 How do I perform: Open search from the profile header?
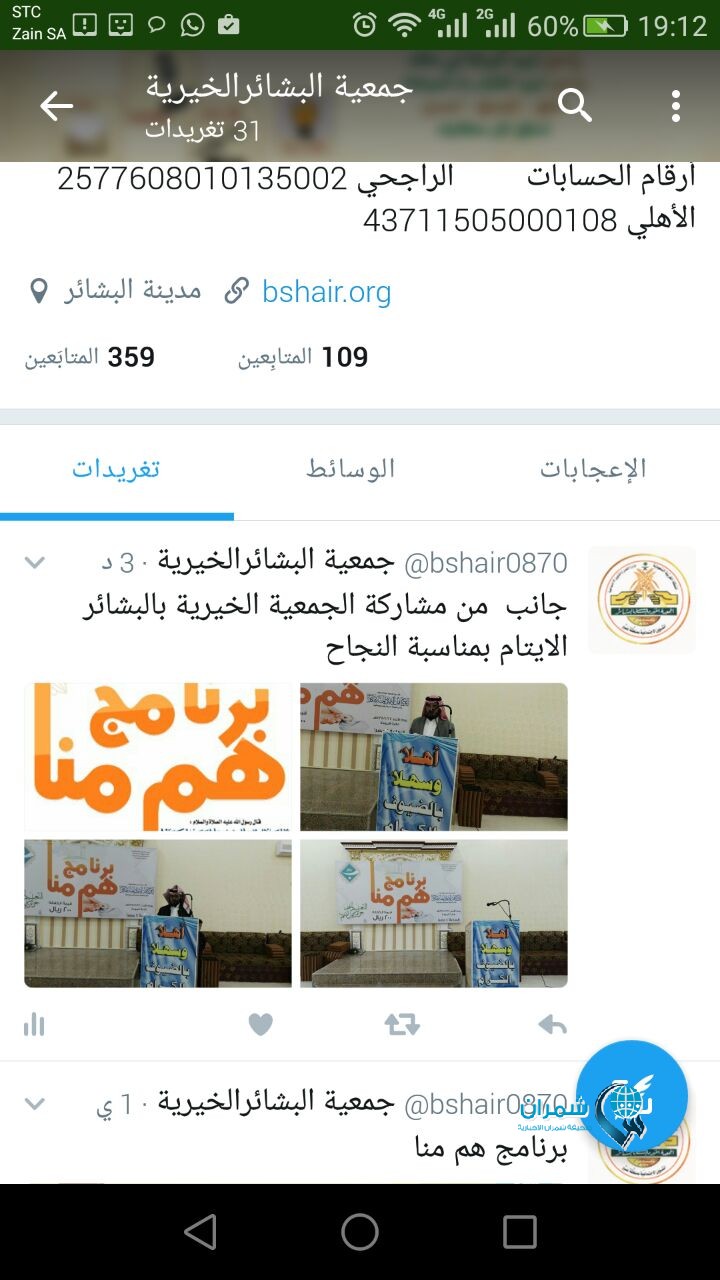(575, 105)
